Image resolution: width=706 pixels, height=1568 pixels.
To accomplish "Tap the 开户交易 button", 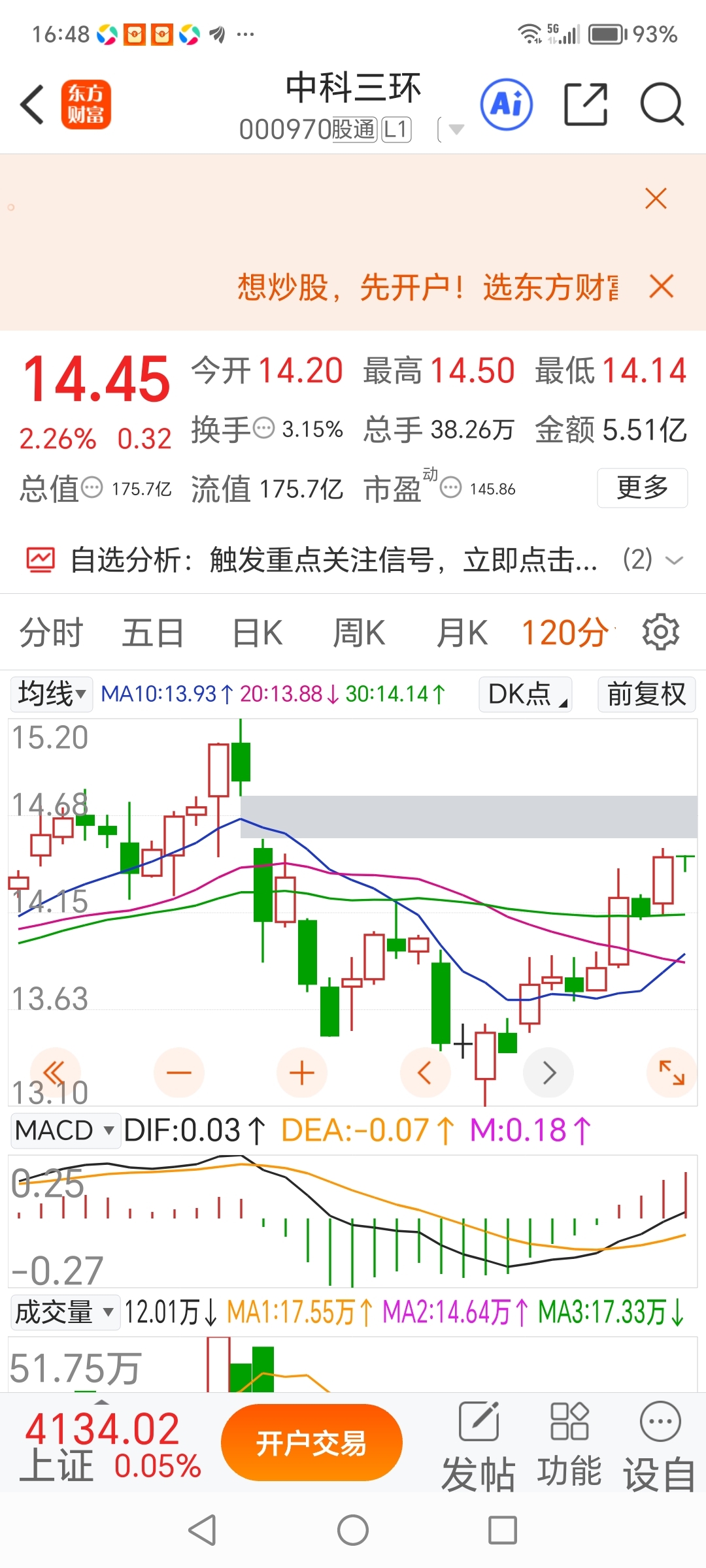I will (311, 1443).
